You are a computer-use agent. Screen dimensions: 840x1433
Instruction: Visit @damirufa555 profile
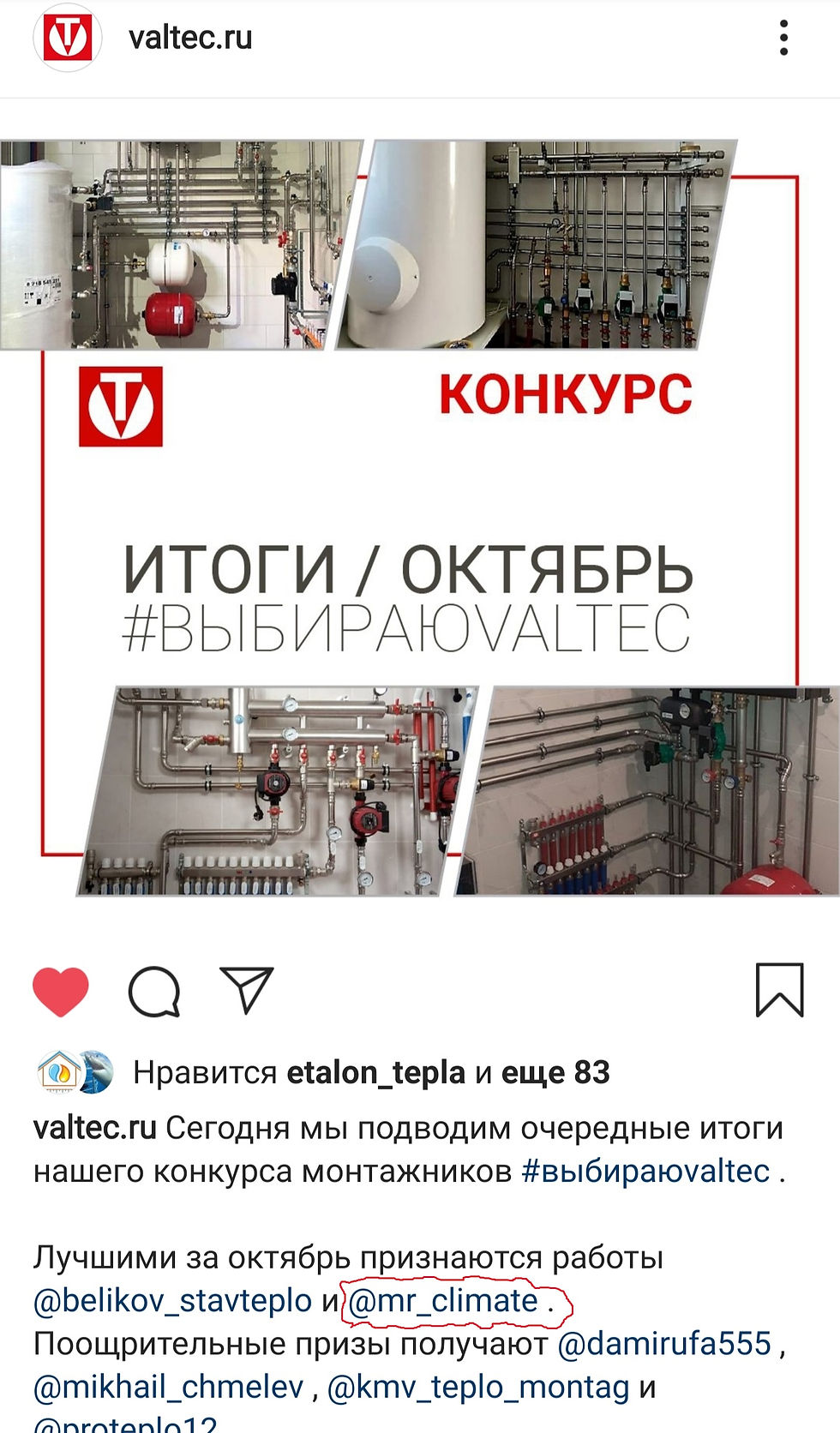click(x=664, y=1344)
